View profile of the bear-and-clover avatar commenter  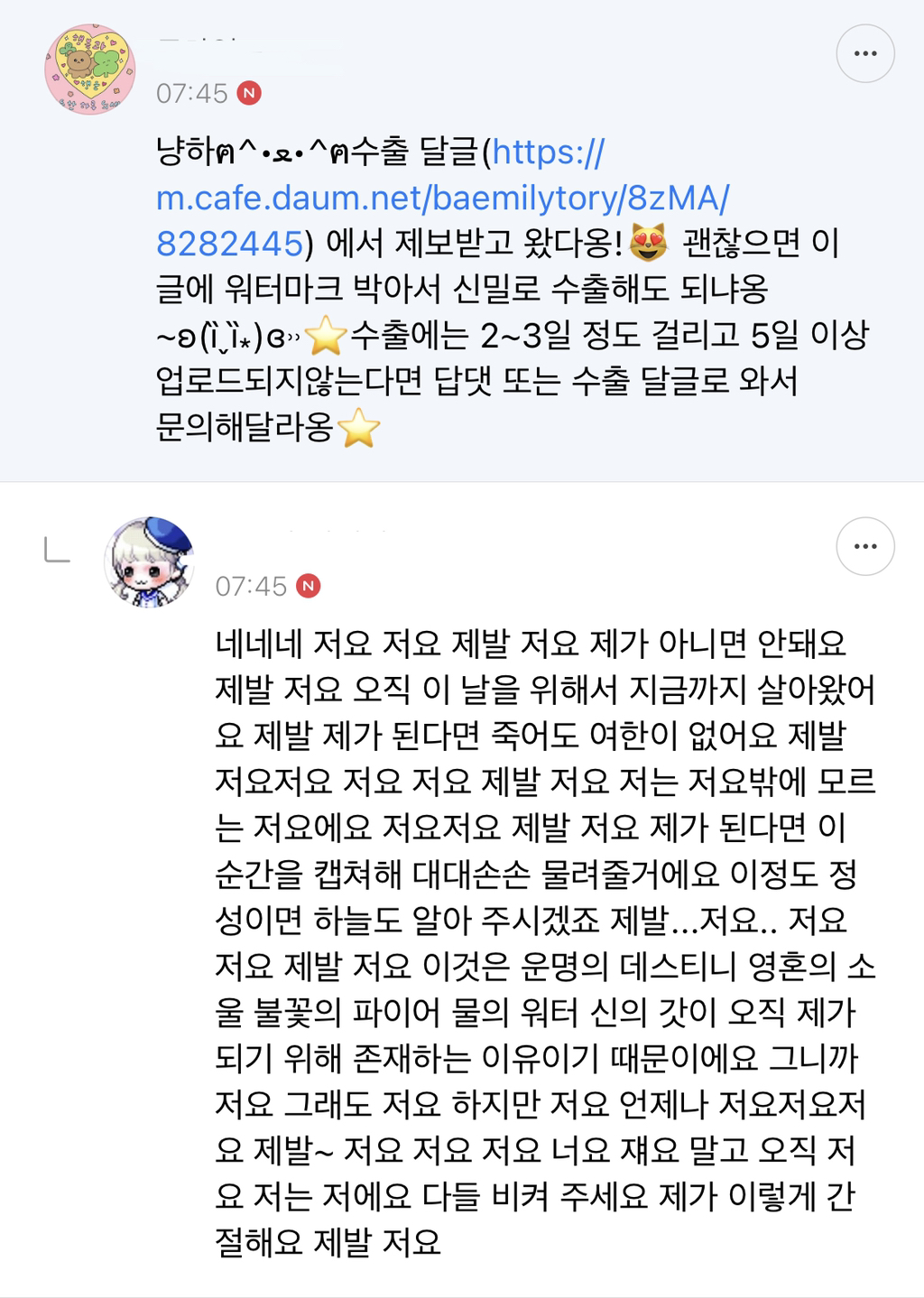click(x=90, y=70)
